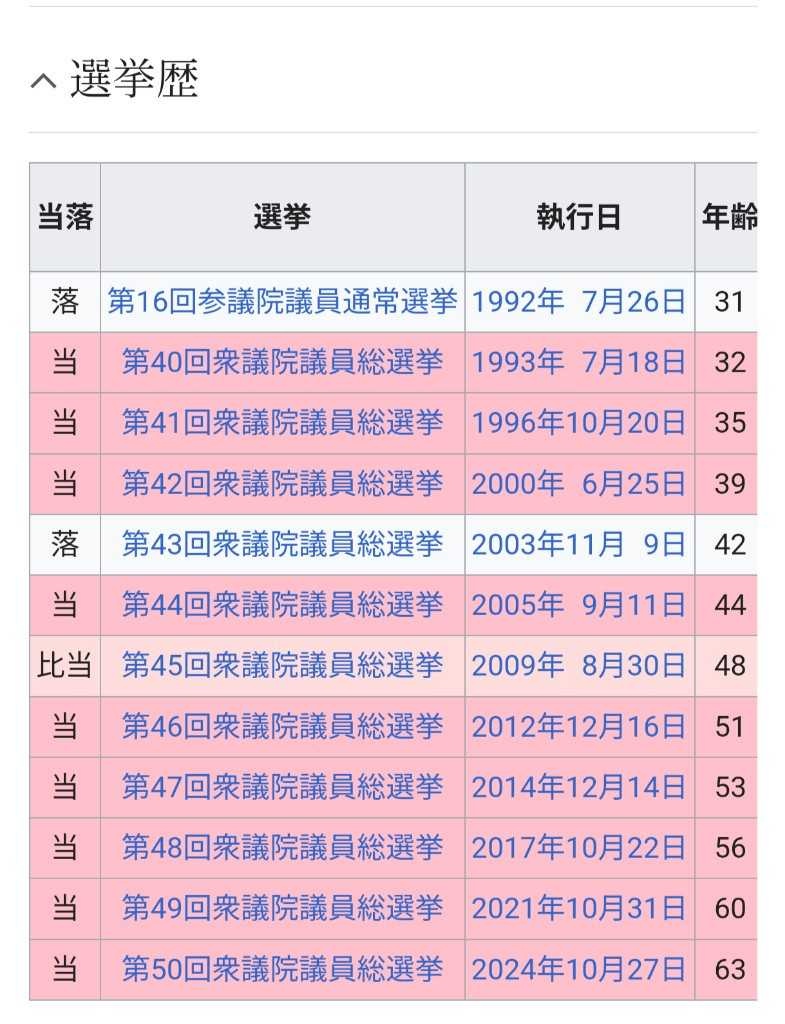Image resolution: width=785 pixels, height=1024 pixels.
Task: Open the 8月30日 date link
Action: pyautogui.click(x=634, y=666)
